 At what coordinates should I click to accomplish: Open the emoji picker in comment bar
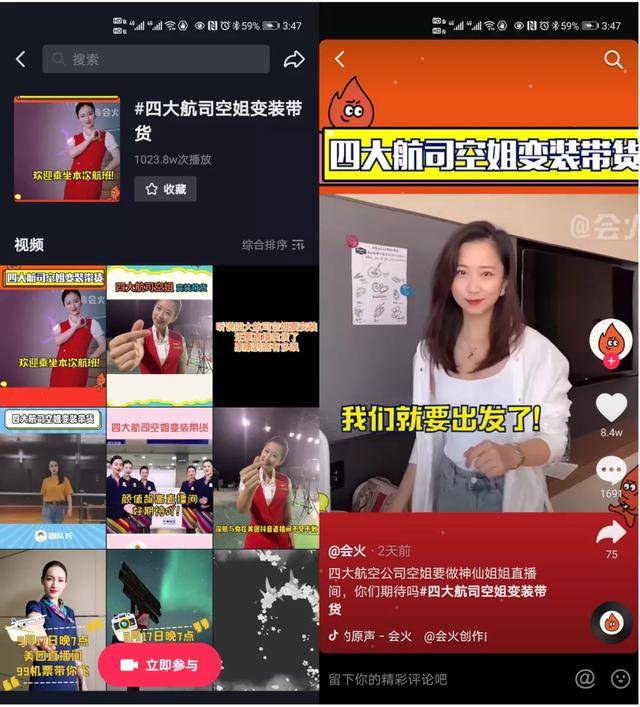(620, 679)
